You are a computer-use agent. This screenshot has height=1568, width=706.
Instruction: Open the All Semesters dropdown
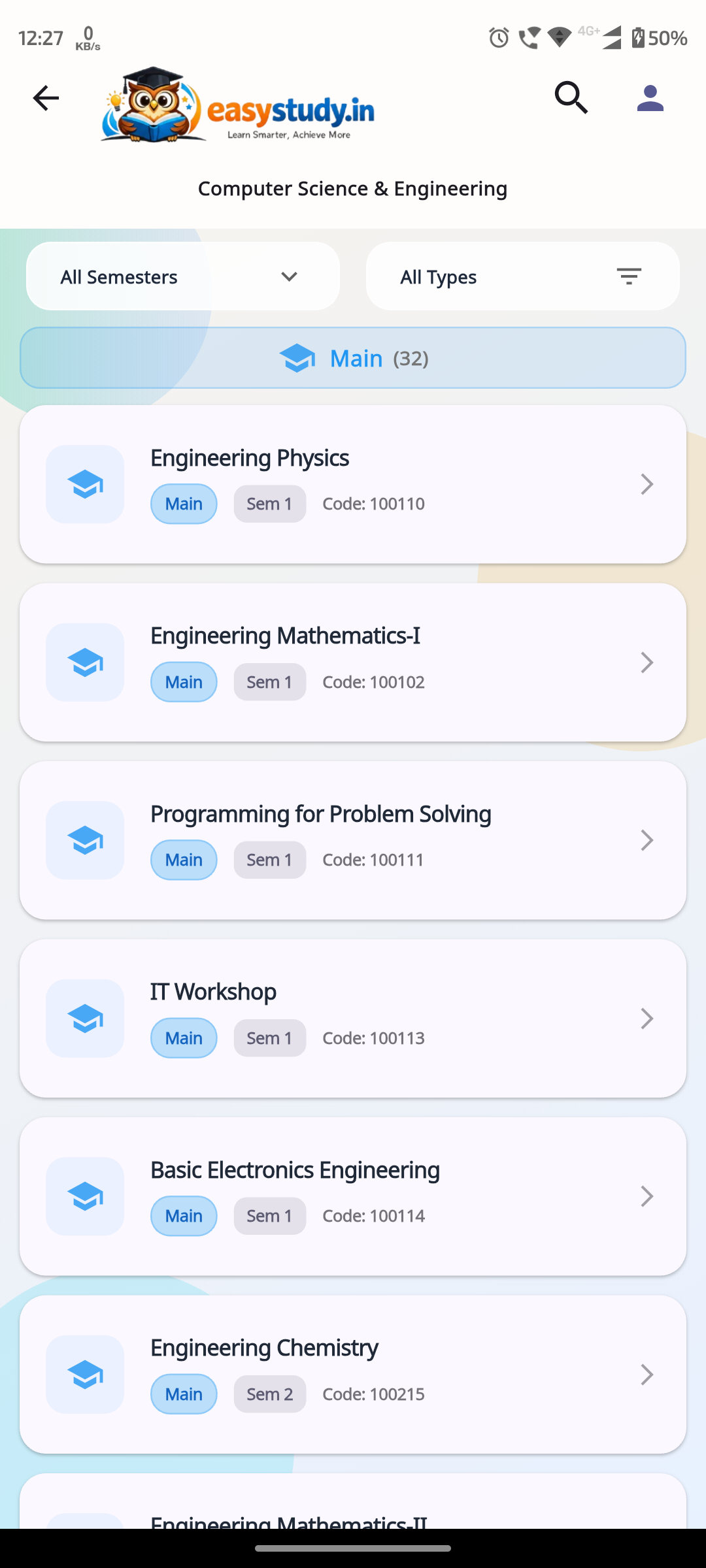182,276
